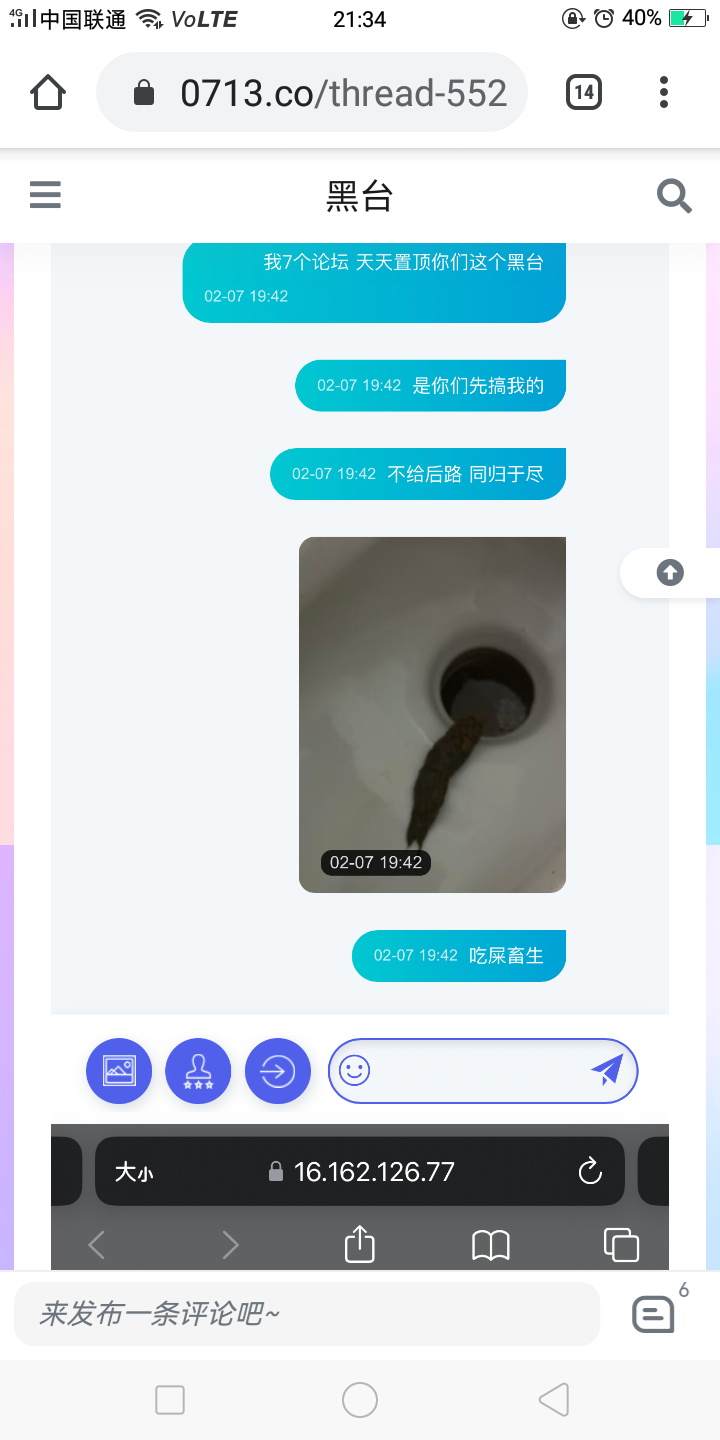Open the comments list via the chat bubble icon
The height and width of the screenshot is (1440, 720).
(652, 1313)
